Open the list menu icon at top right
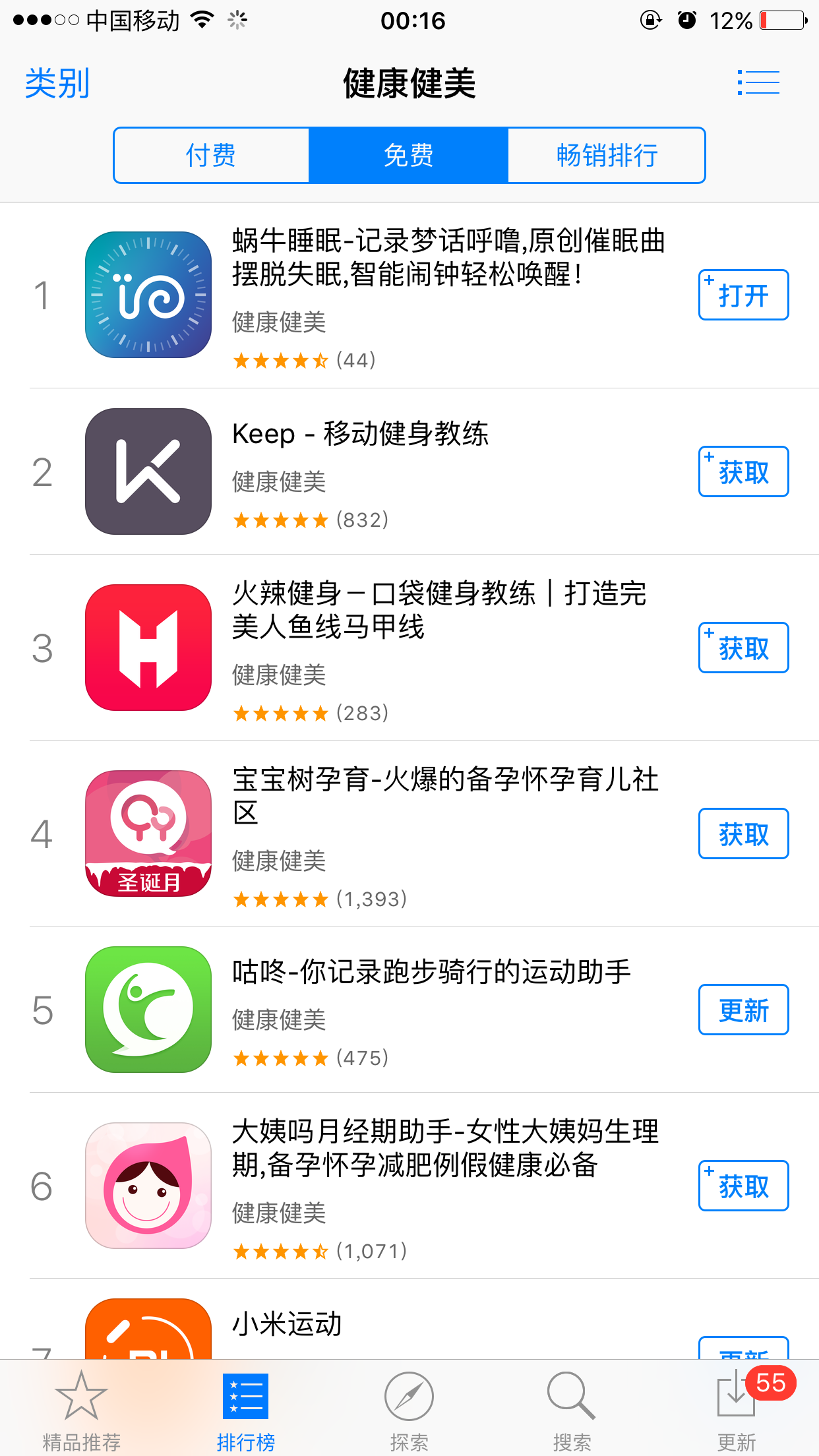 [x=758, y=83]
